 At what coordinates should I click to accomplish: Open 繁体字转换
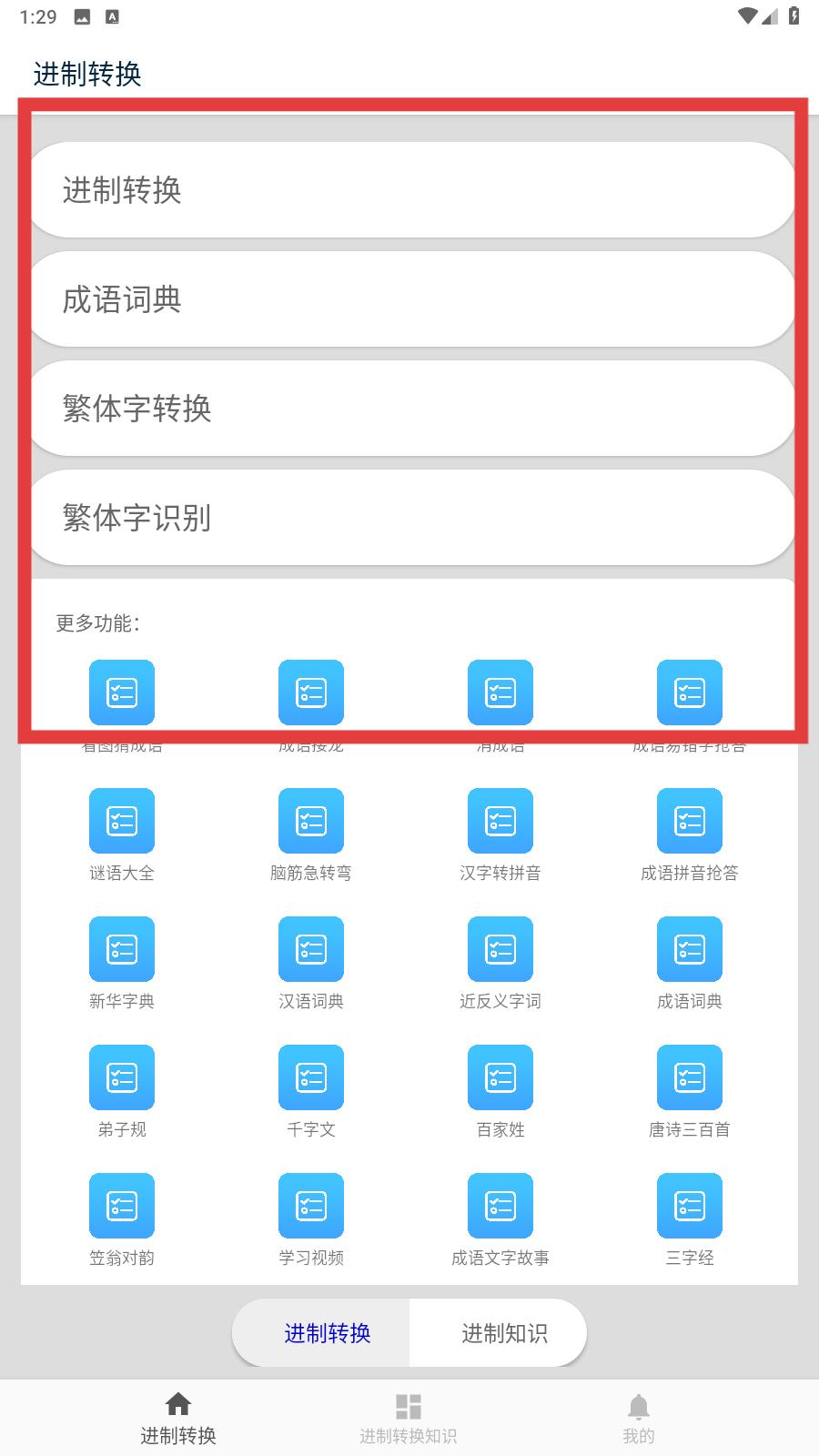[x=412, y=409]
